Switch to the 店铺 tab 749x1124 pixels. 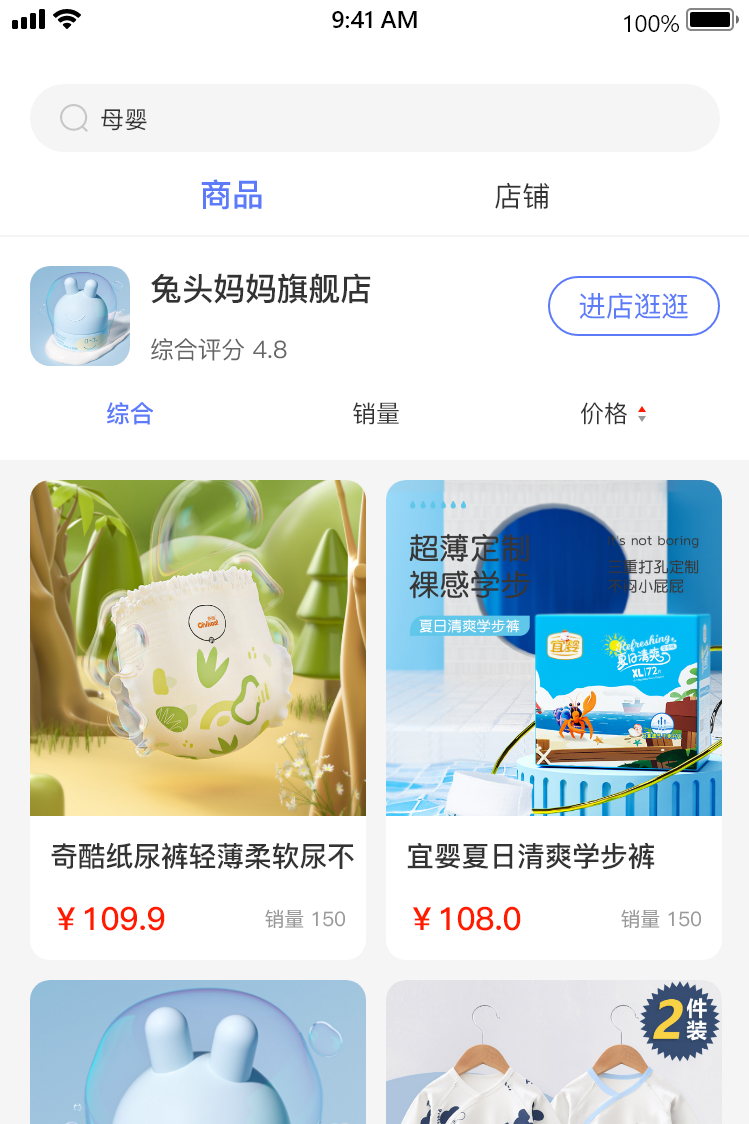click(521, 196)
